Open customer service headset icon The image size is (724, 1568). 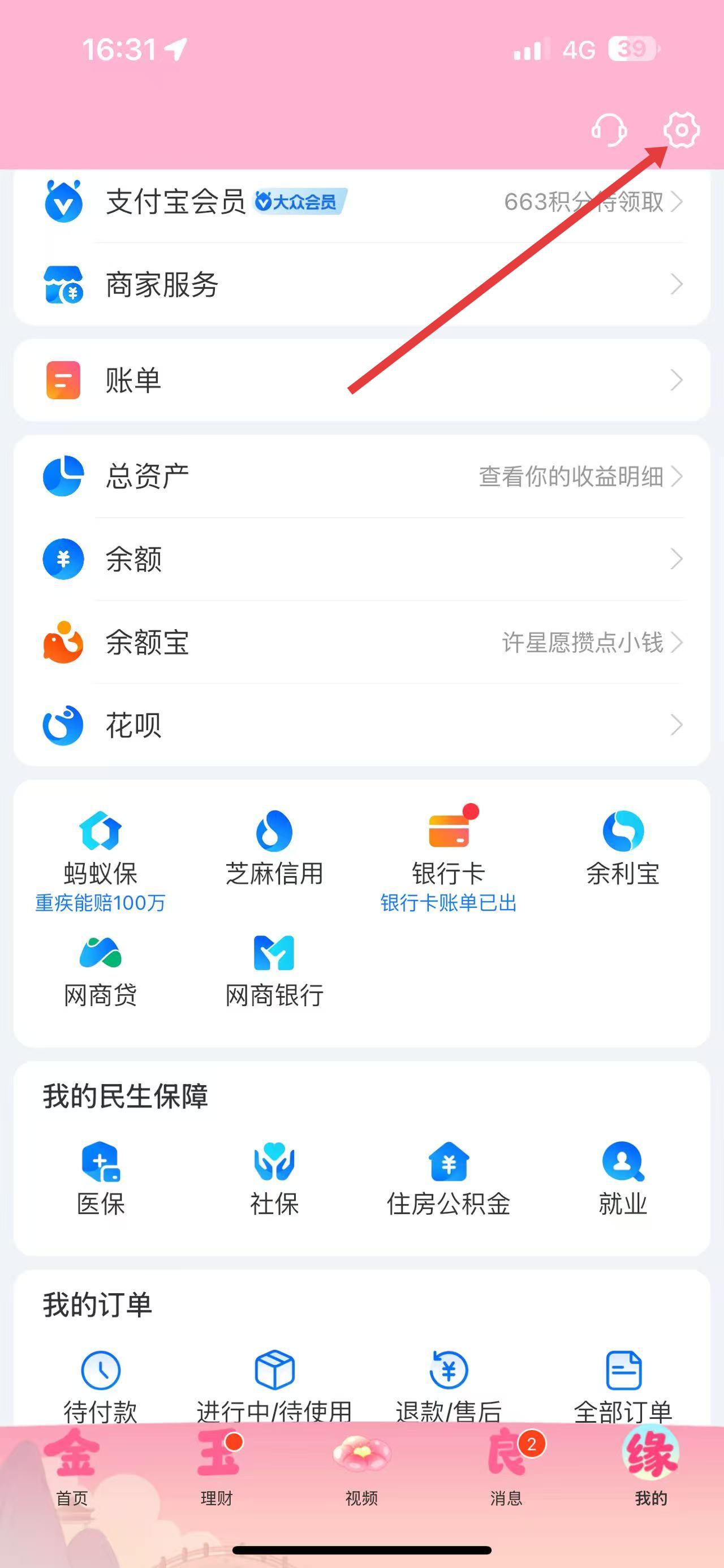click(x=609, y=129)
